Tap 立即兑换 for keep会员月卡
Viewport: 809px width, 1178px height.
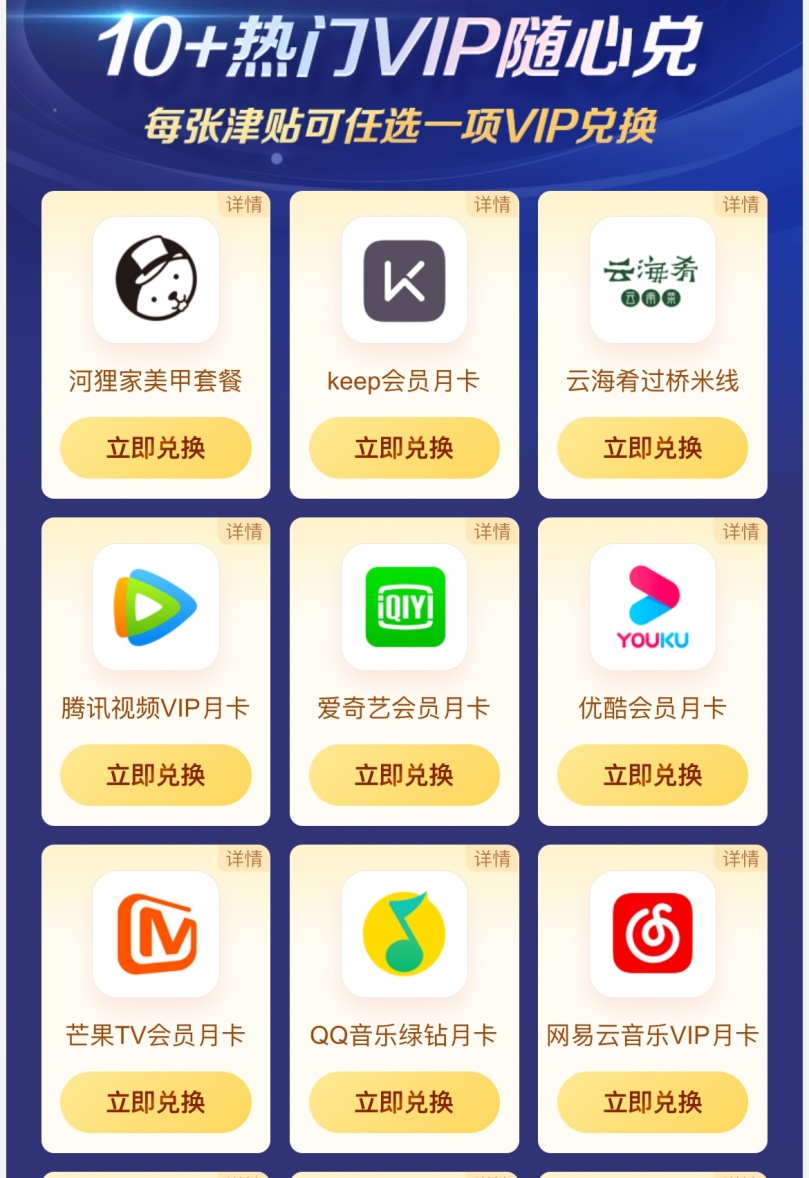[404, 448]
